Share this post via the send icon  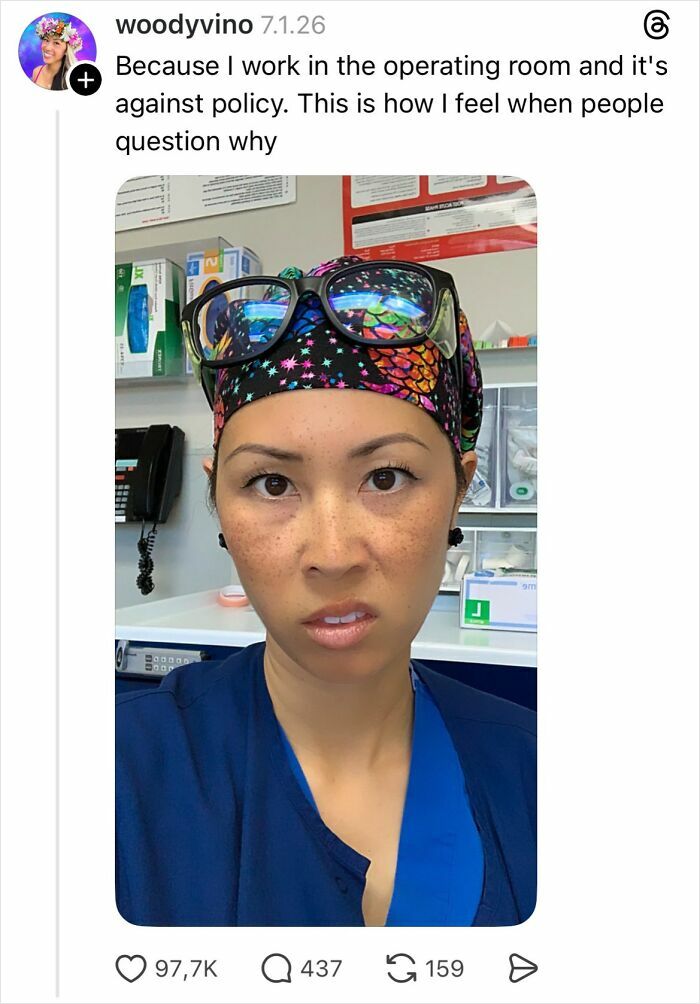[x=524, y=968]
